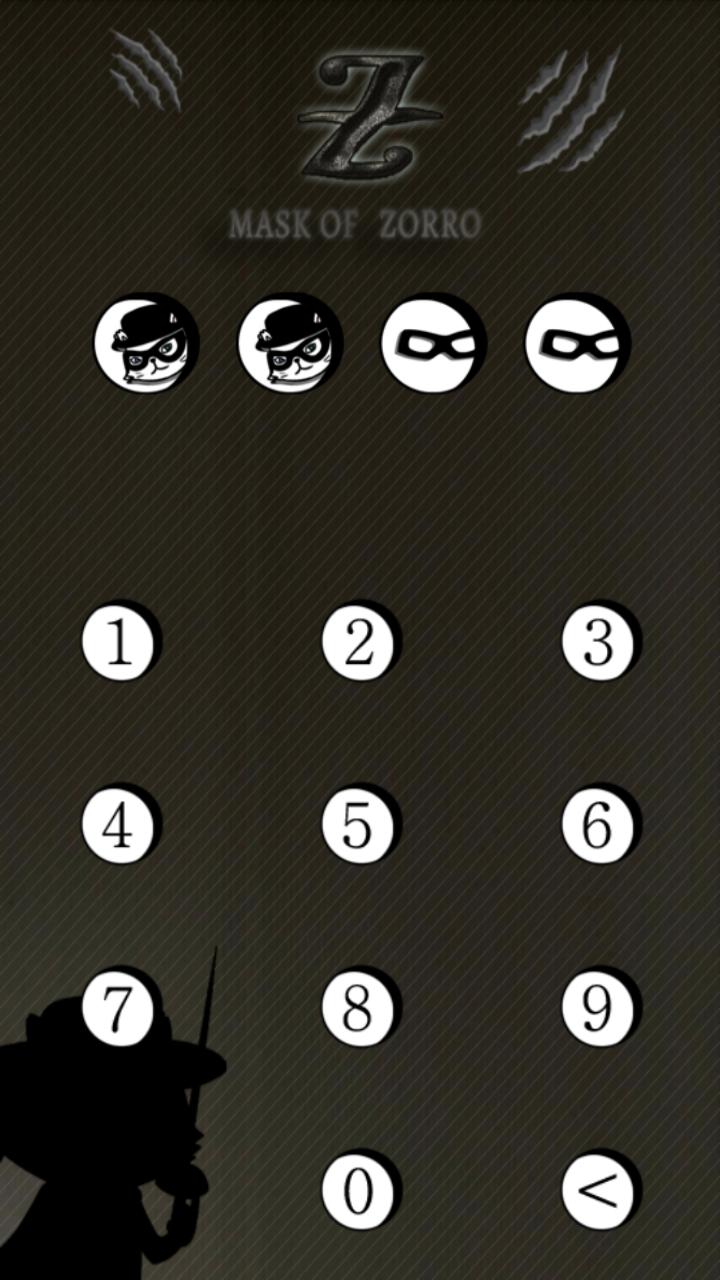Enter digit 0 on the keypad
The image size is (720, 1280).
pyautogui.click(x=358, y=1190)
